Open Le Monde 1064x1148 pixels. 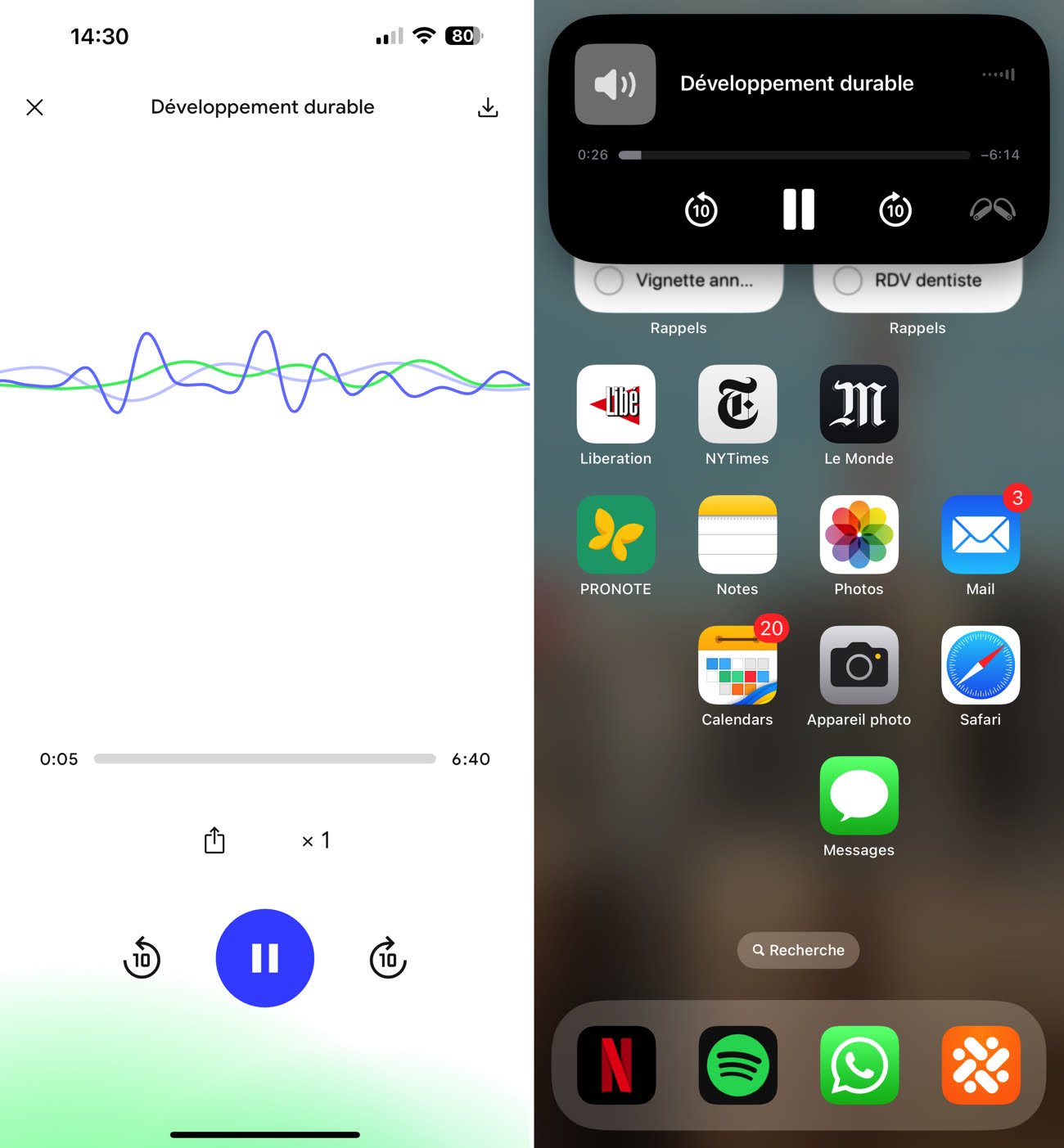click(x=859, y=404)
